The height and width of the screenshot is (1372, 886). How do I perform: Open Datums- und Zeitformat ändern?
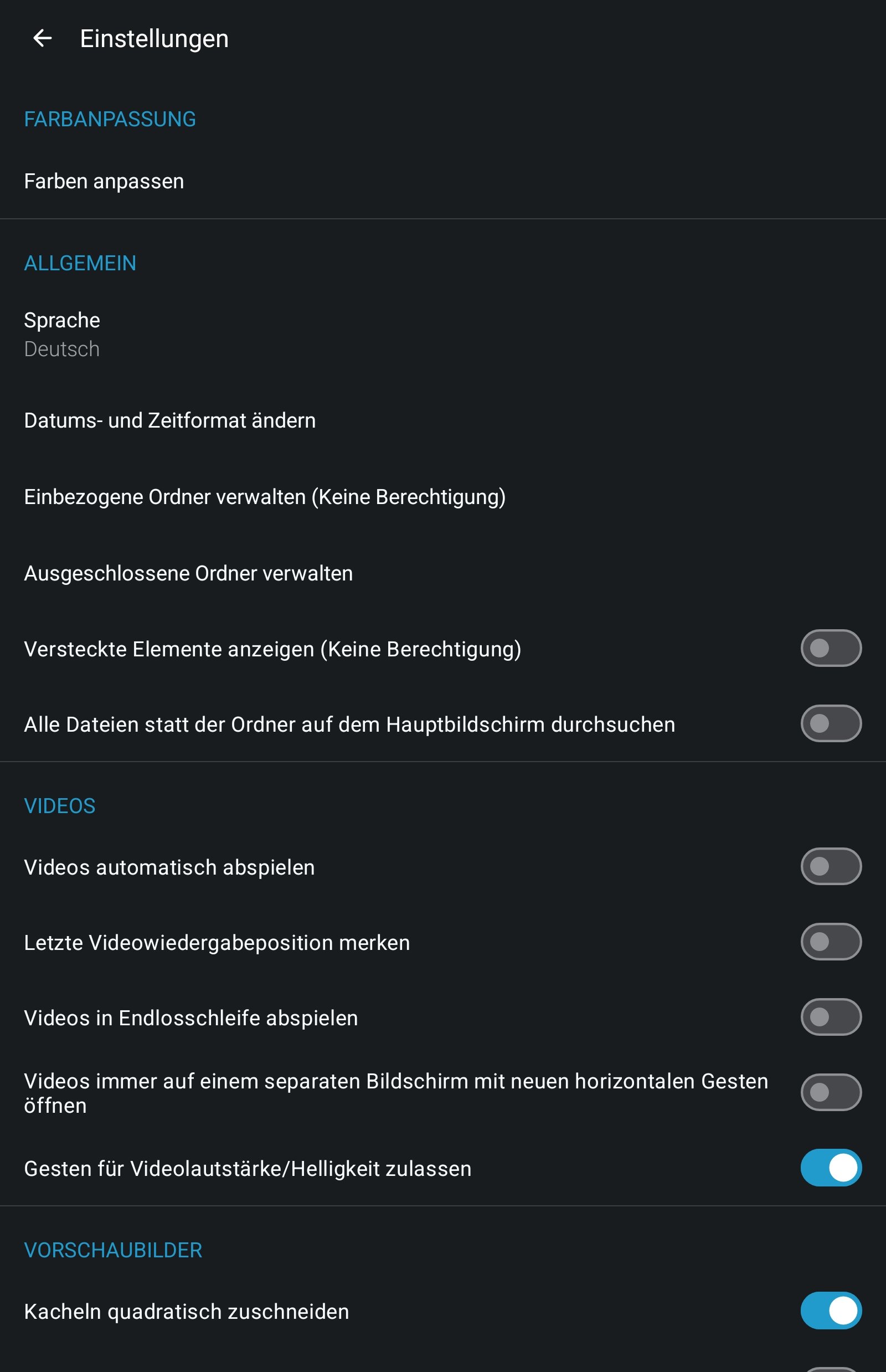click(169, 421)
